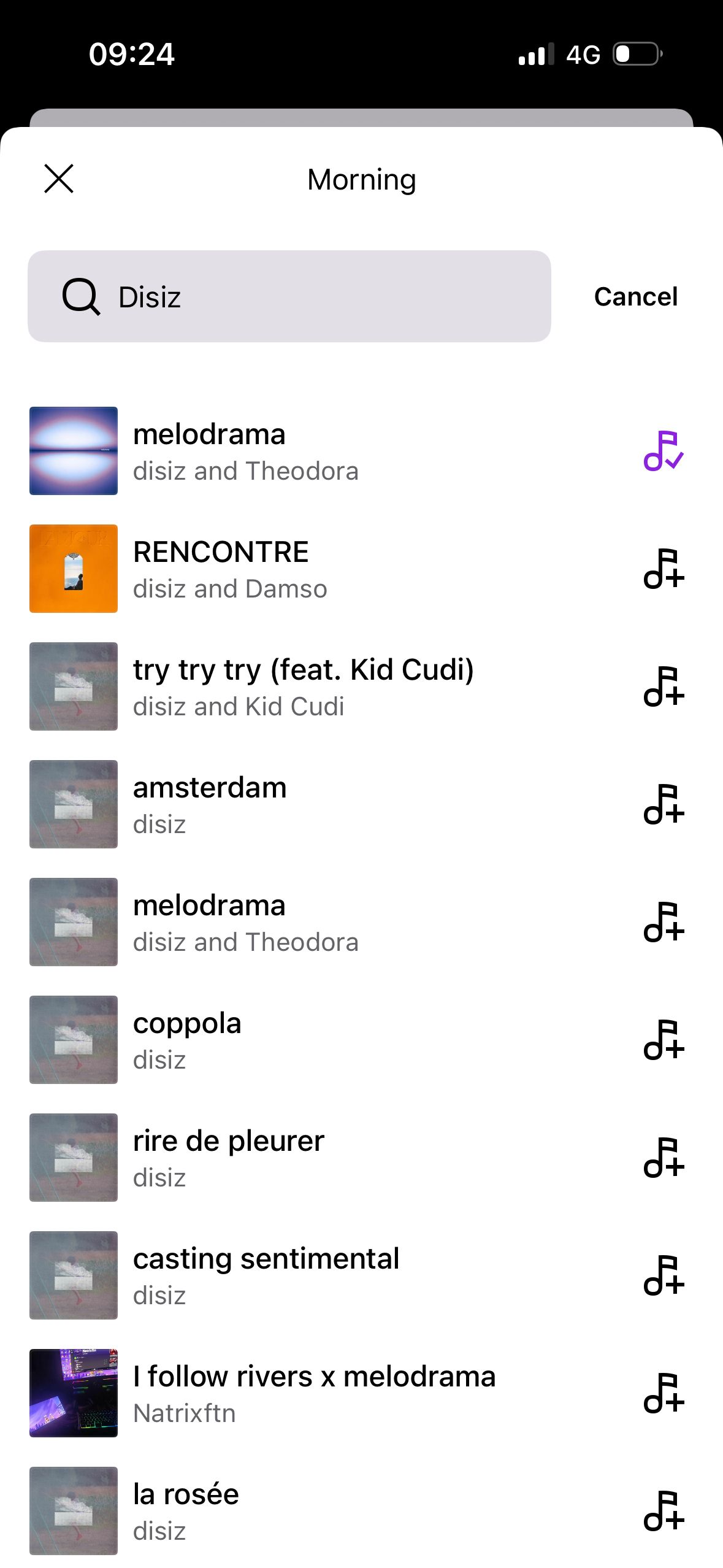Open the "RENCONTRE" album artwork

73,569
